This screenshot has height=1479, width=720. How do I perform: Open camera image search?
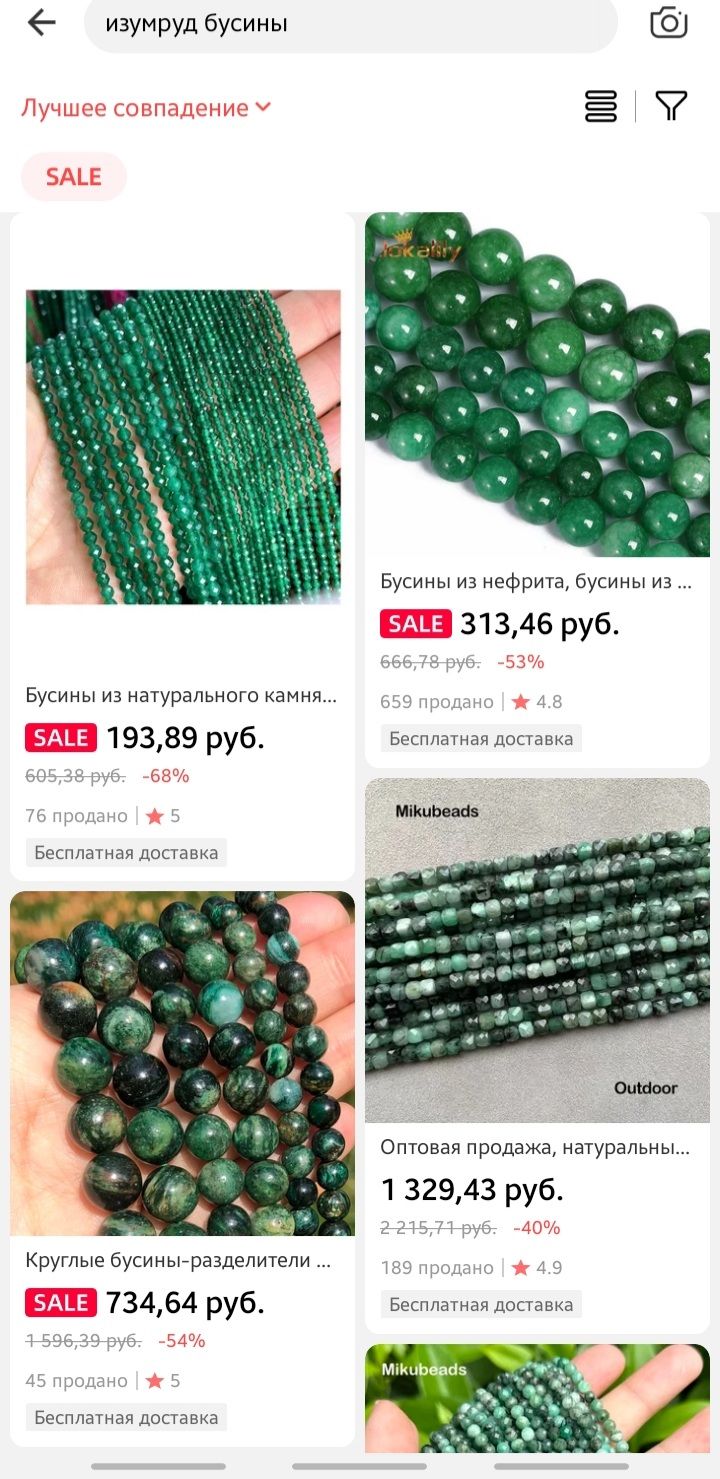point(669,23)
